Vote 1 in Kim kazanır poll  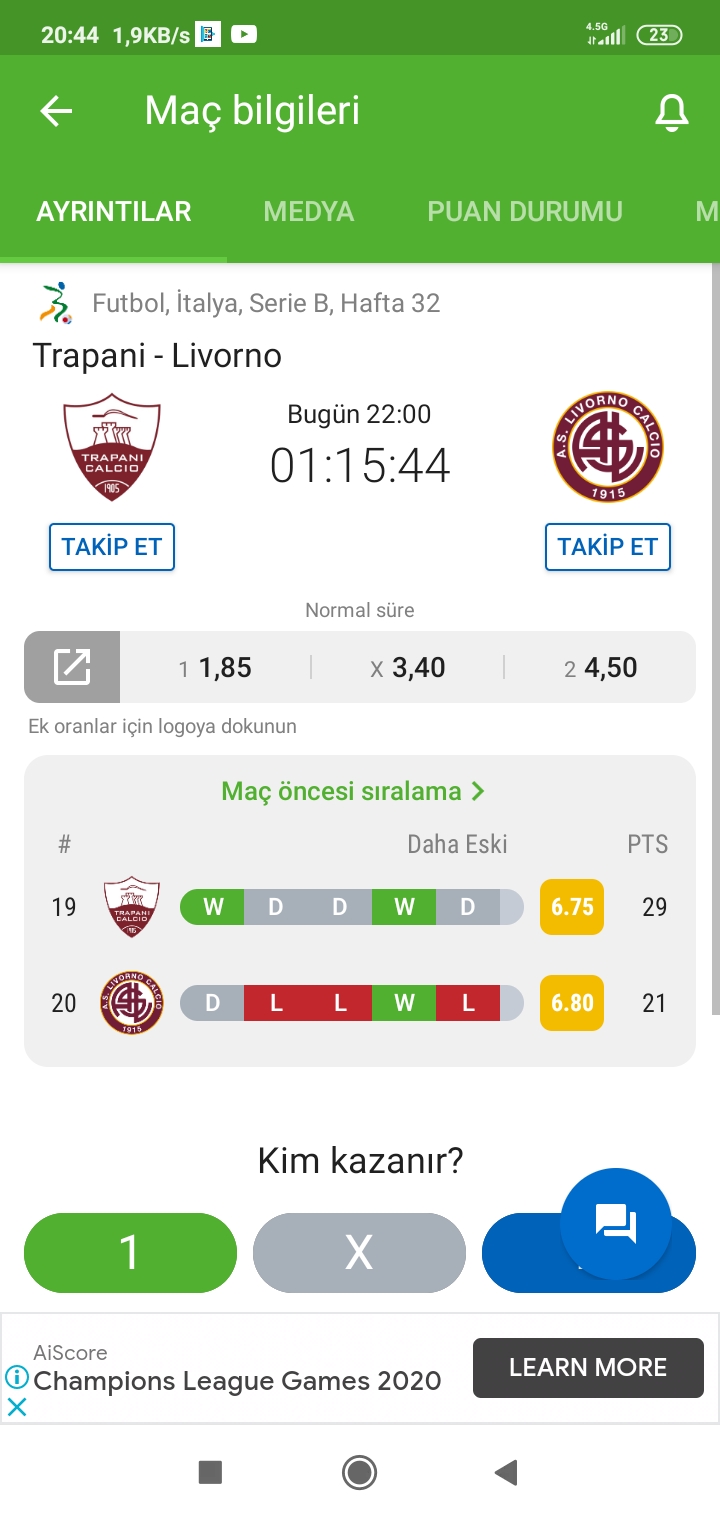pos(130,1253)
